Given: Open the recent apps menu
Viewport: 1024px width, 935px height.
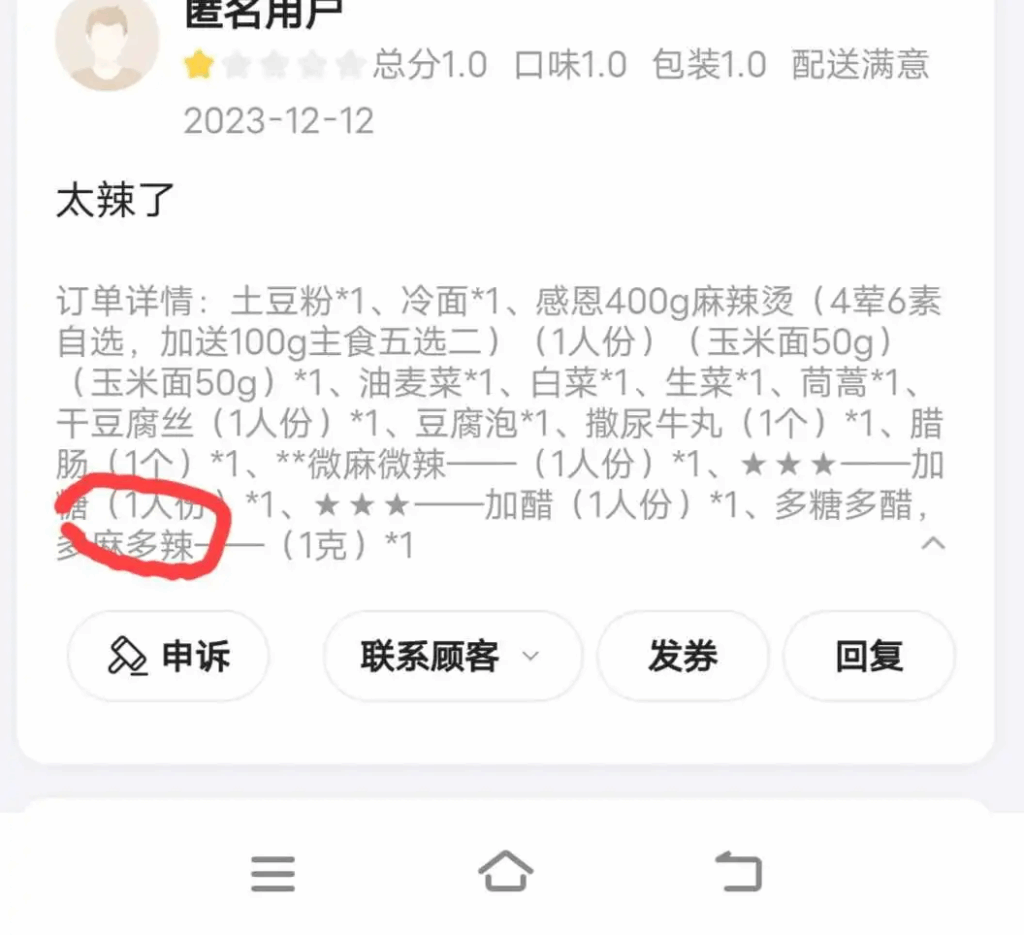Looking at the screenshot, I should pos(273,873).
